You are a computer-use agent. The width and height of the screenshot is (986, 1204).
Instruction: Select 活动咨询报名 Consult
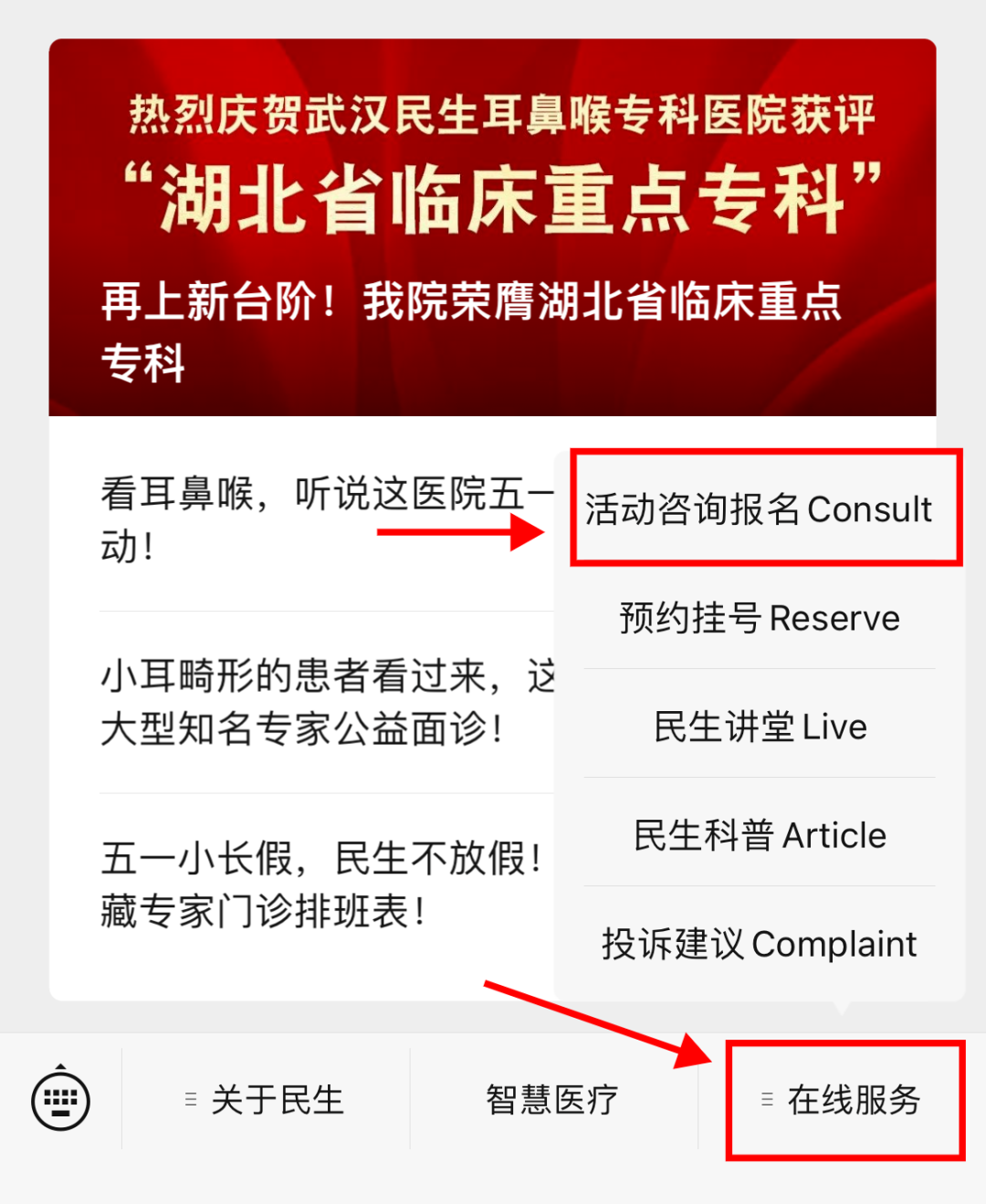[x=760, y=509]
